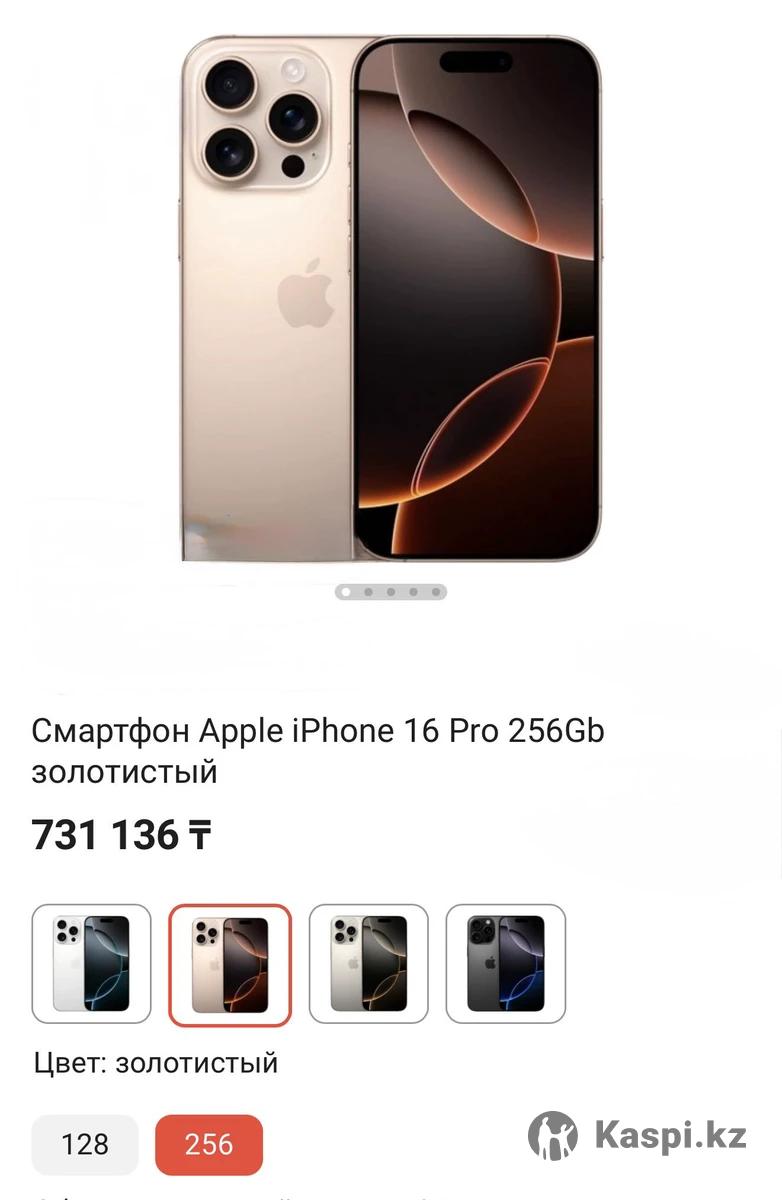Choose the natural titanium color variant

[x=368, y=963]
